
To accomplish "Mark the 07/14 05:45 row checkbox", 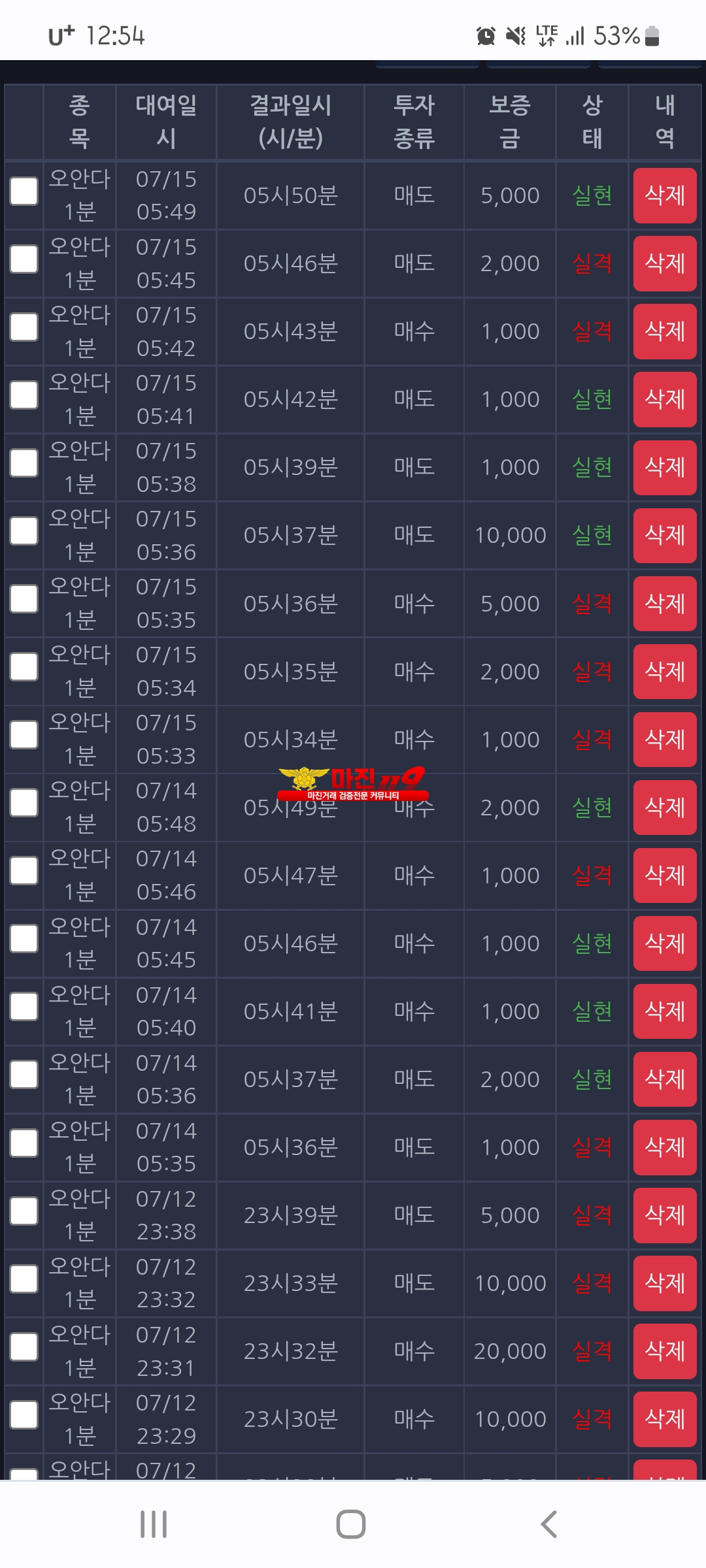I will (x=24, y=939).
